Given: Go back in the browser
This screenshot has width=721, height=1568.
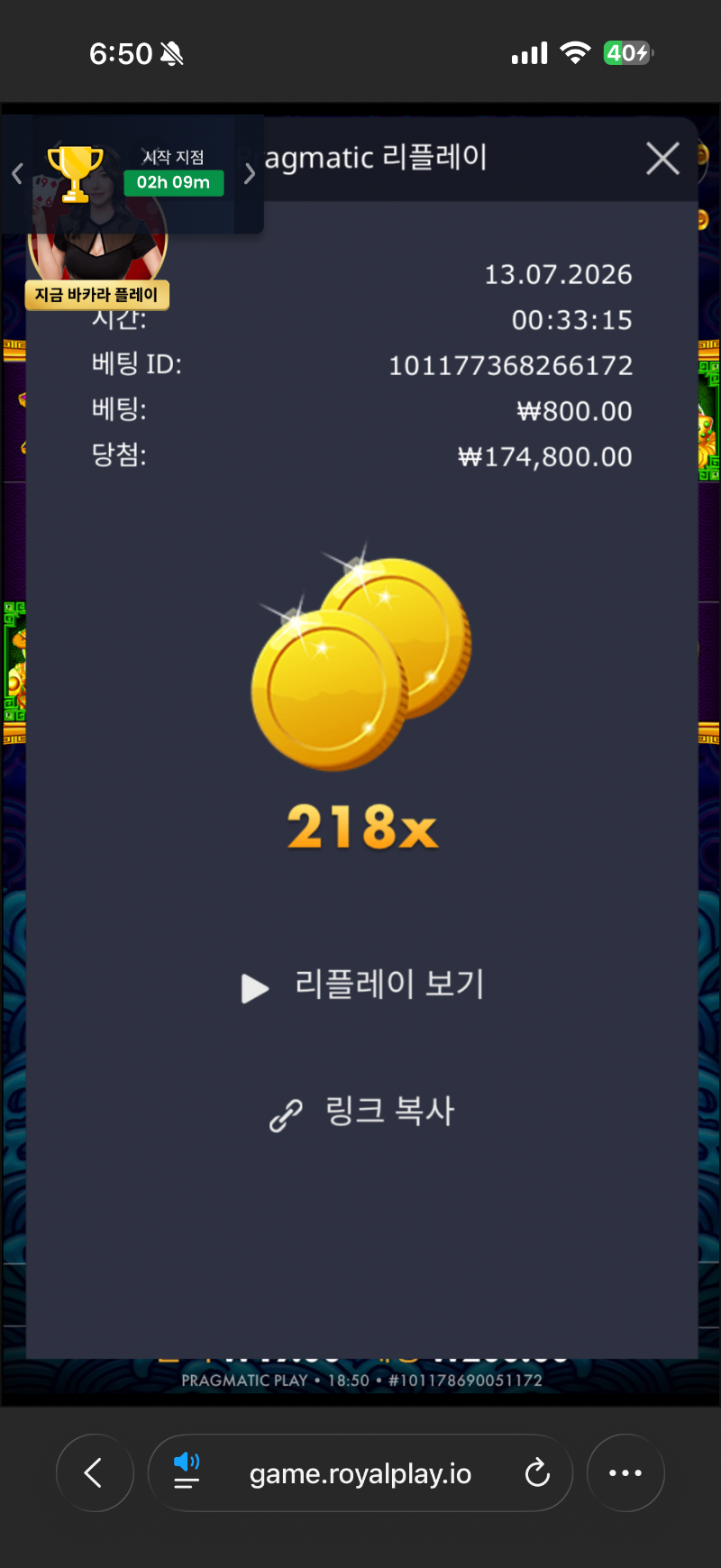Looking at the screenshot, I should pyautogui.click(x=95, y=1472).
